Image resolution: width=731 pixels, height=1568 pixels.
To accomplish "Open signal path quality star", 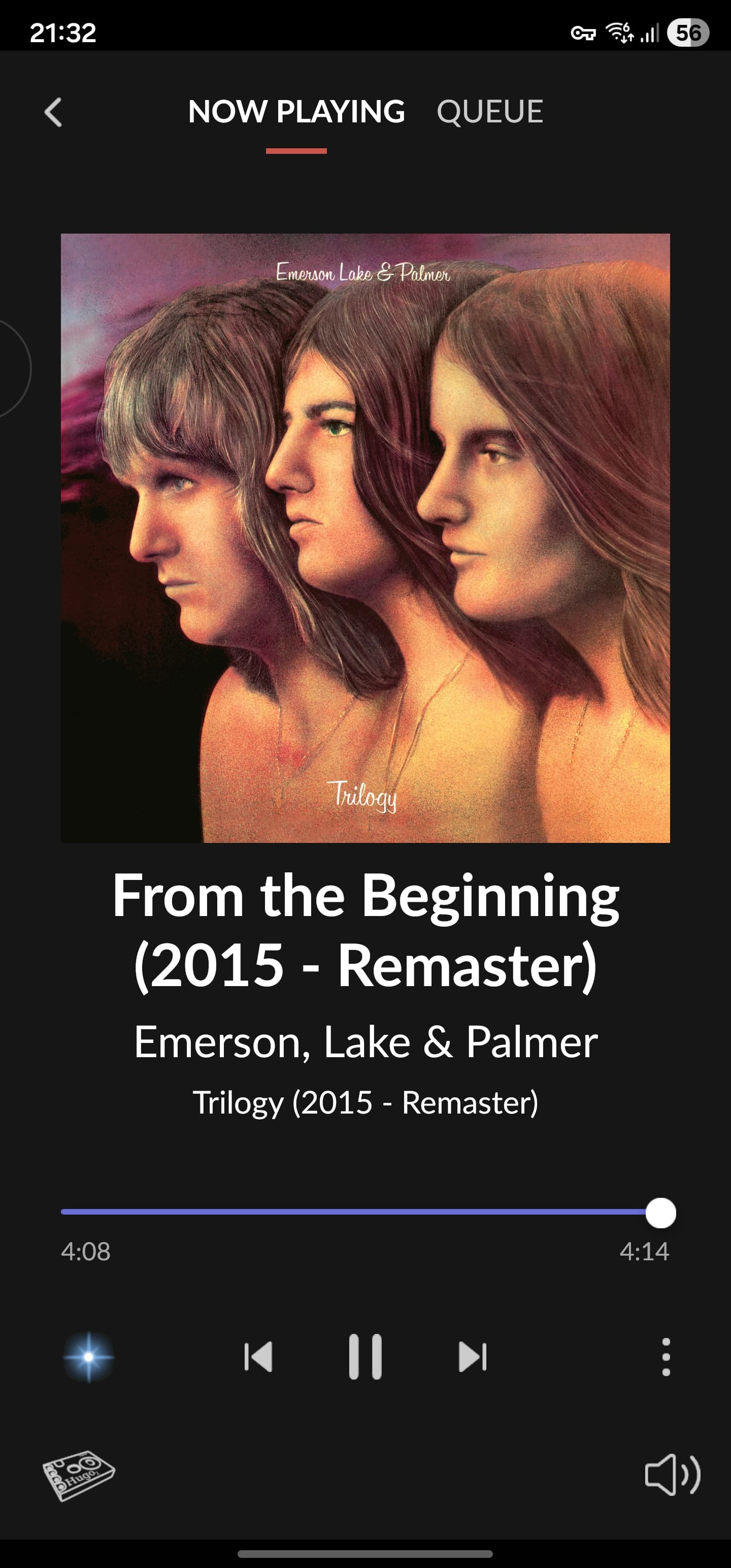I will [x=89, y=1357].
